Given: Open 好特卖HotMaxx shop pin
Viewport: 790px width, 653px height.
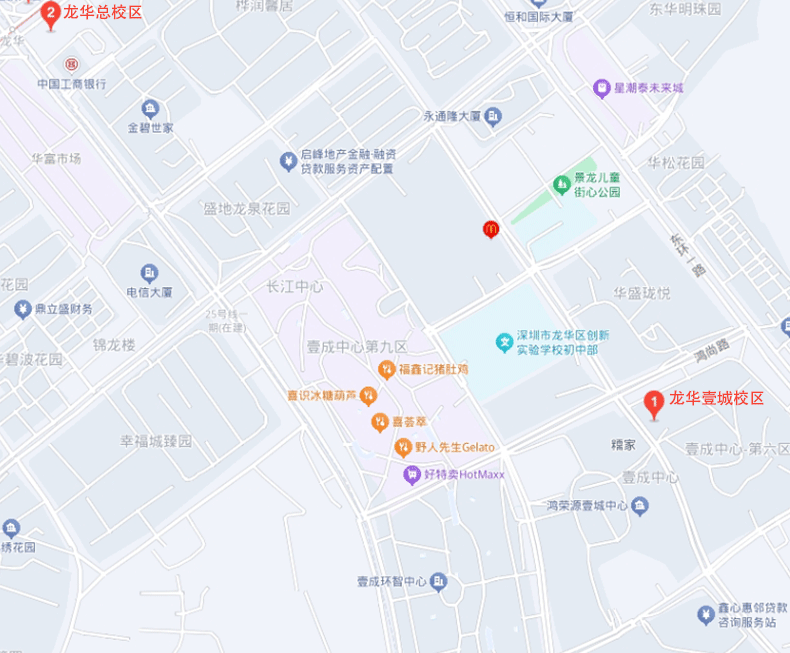Looking at the screenshot, I should (x=411, y=474).
